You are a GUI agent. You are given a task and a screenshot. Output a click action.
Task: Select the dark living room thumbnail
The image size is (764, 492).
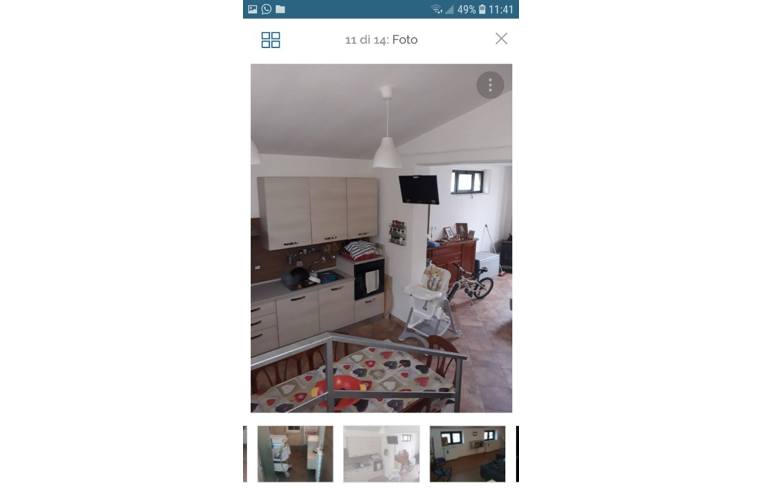coord(467,454)
